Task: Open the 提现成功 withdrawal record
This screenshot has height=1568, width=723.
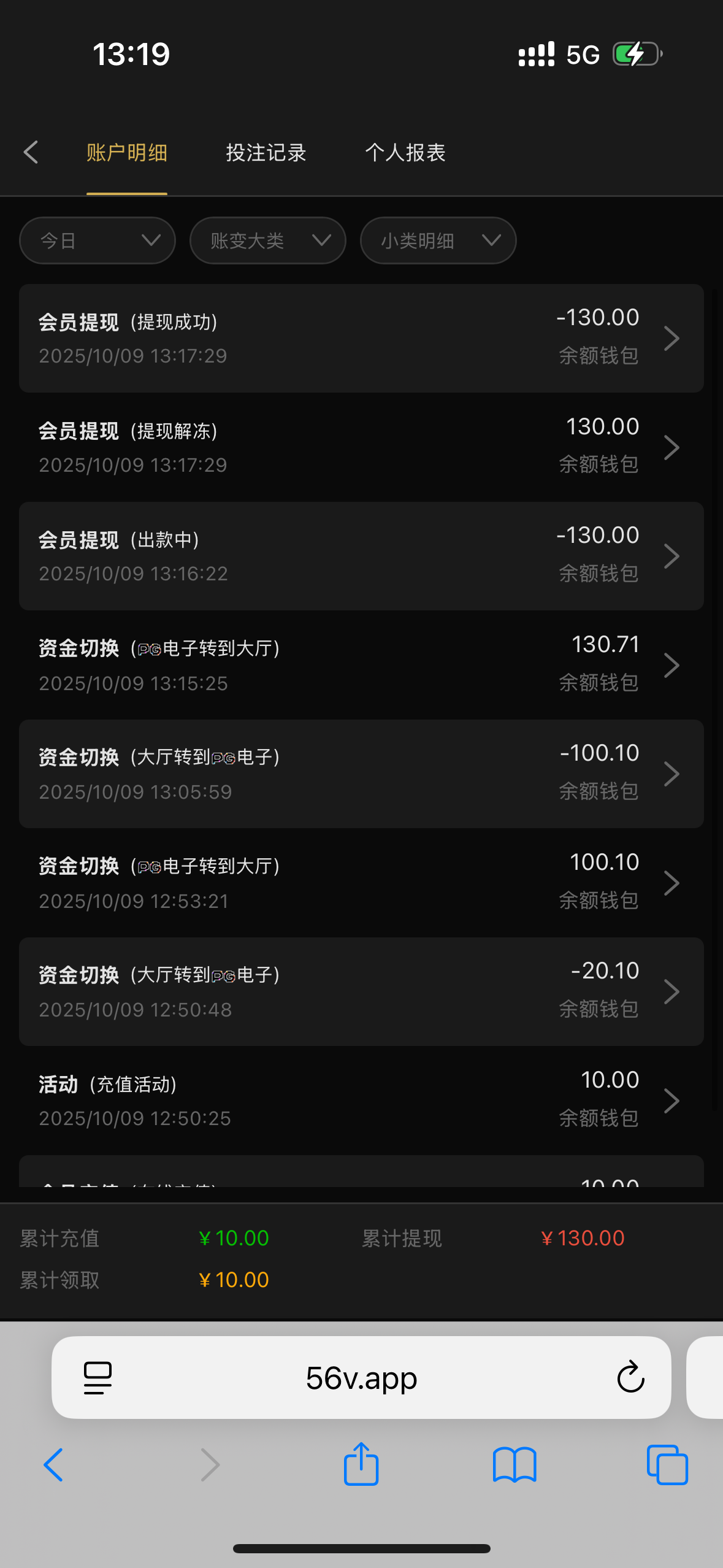Action: tap(361, 338)
